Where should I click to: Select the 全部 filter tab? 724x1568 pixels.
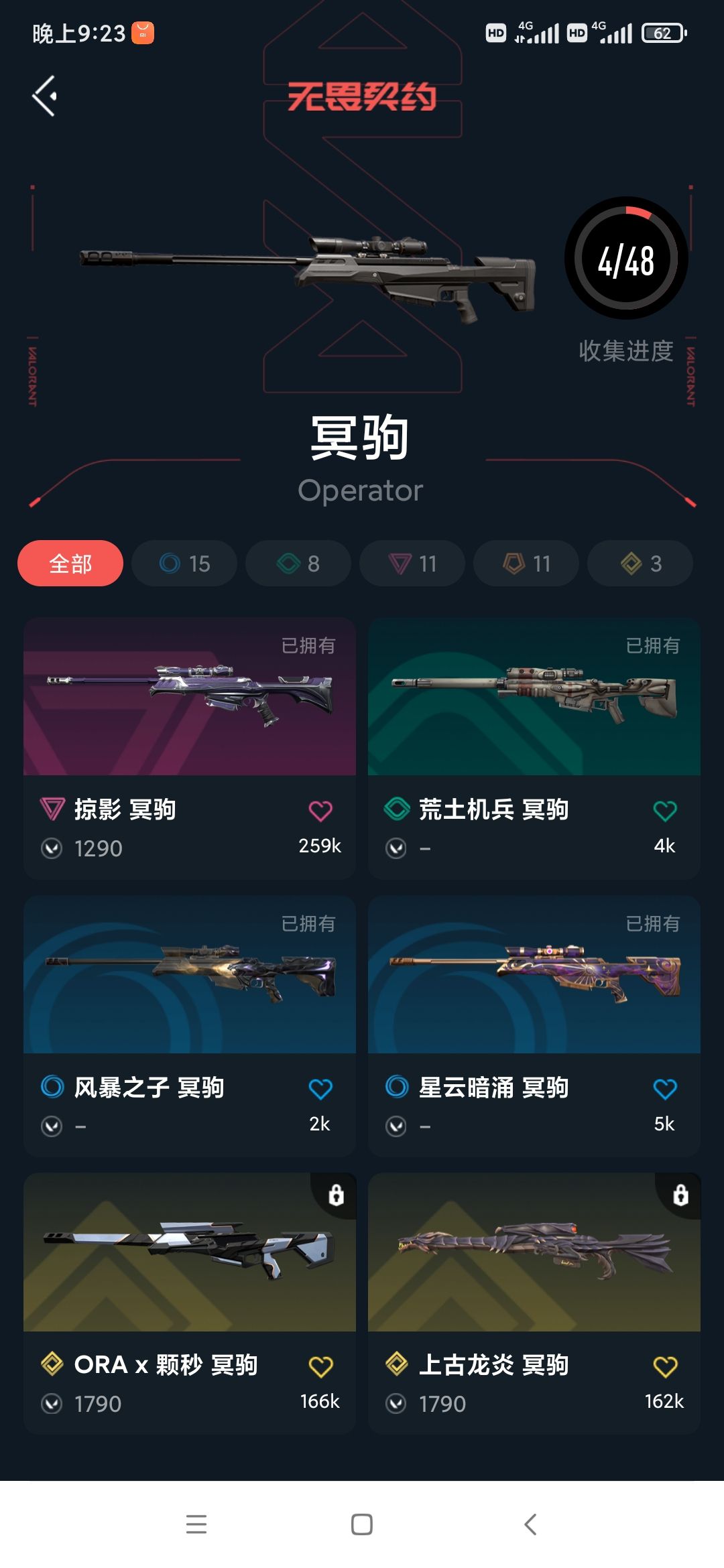pos(70,564)
